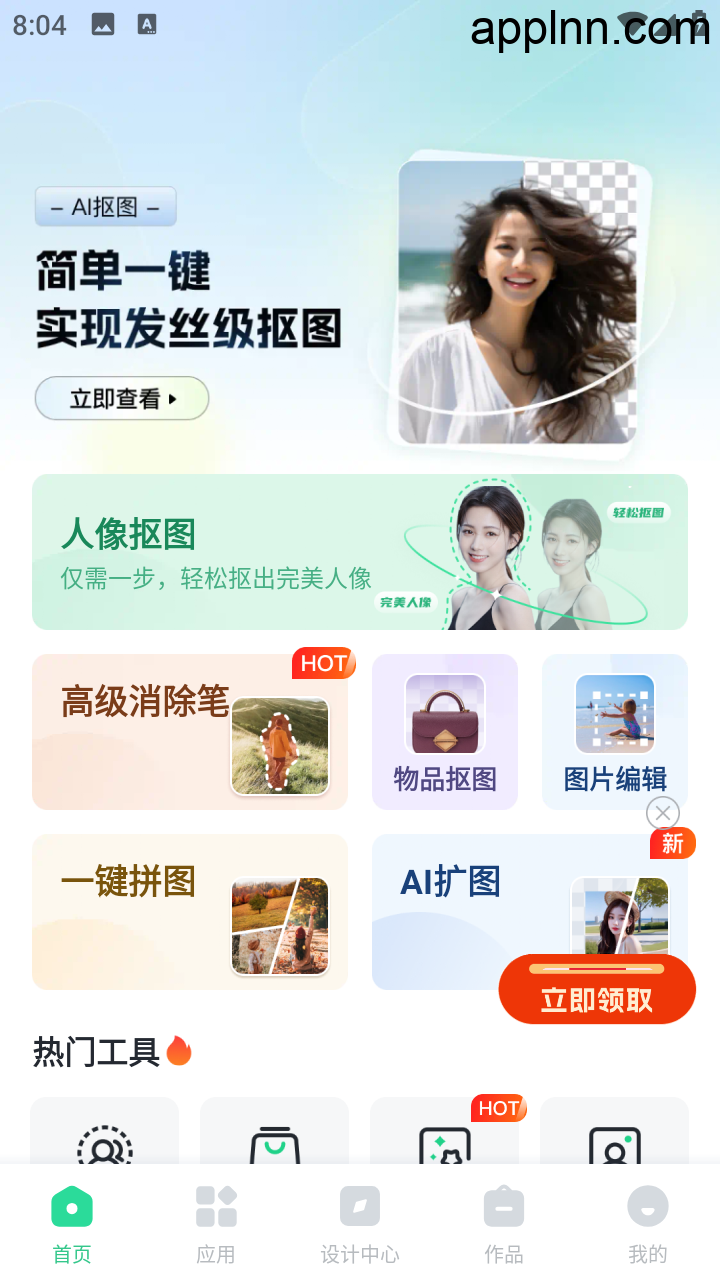Select the 首页 home tab
The image size is (720, 1280).
coord(72,1224)
